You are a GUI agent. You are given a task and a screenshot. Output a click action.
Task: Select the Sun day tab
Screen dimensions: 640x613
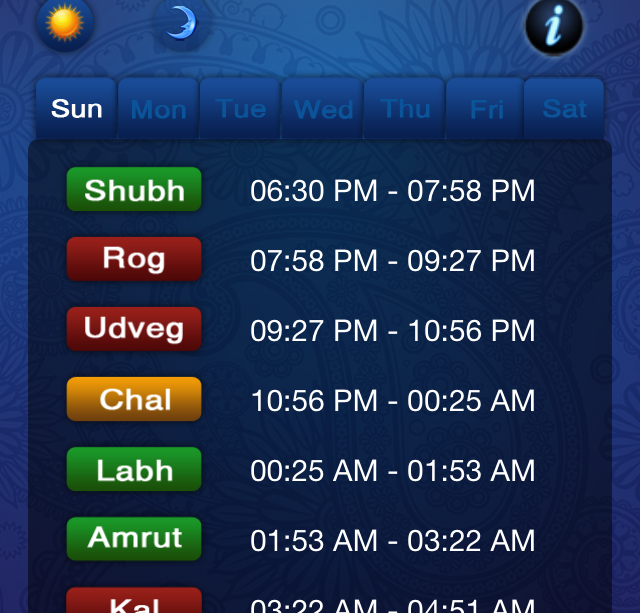pos(77,109)
